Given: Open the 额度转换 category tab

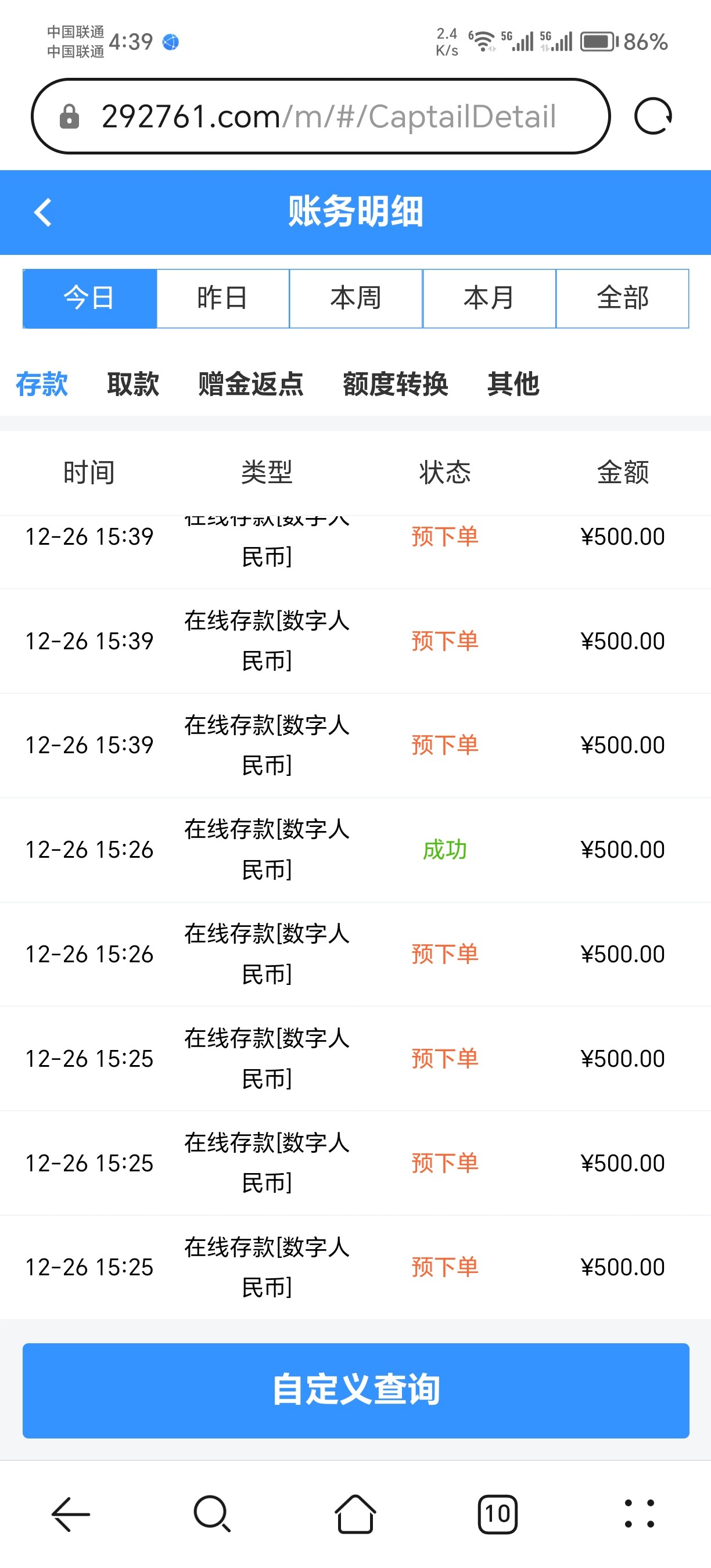Looking at the screenshot, I should pyautogui.click(x=396, y=384).
